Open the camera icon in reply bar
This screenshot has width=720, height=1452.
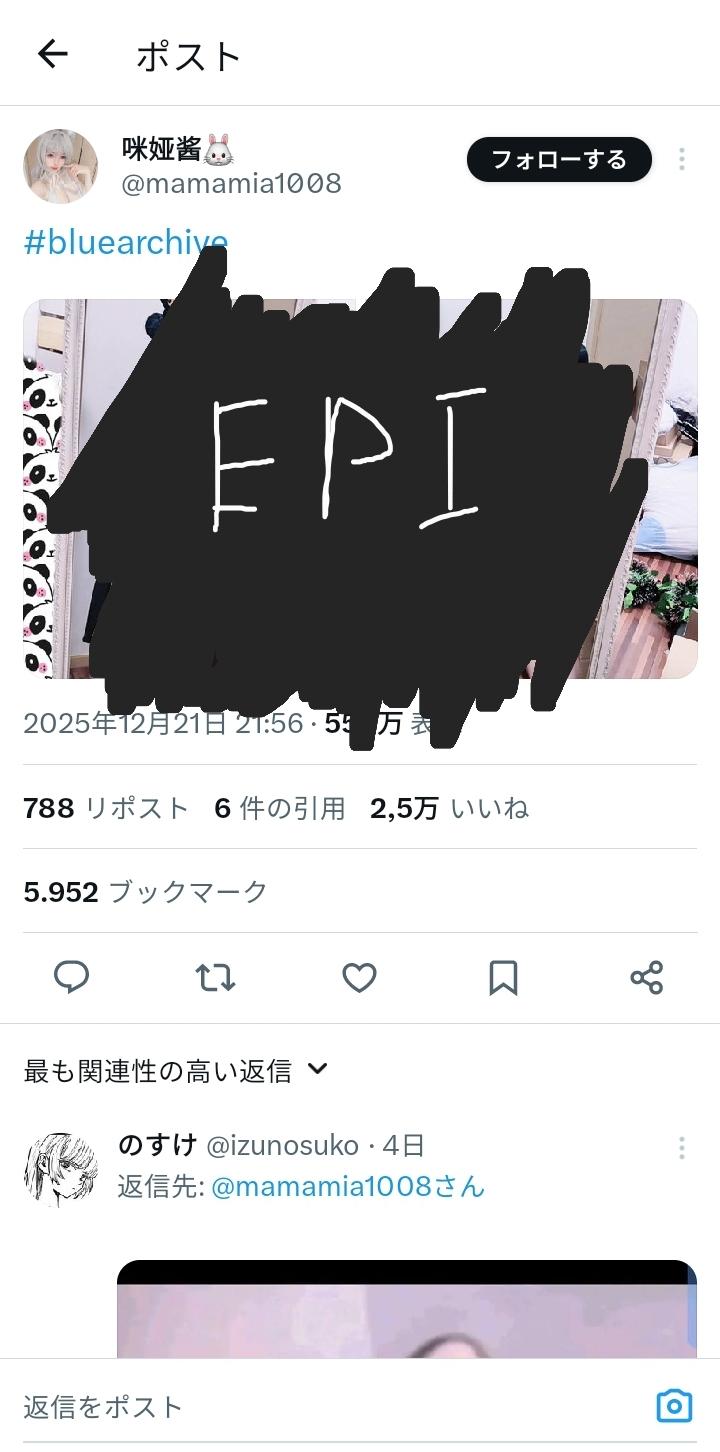point(674,1406)
